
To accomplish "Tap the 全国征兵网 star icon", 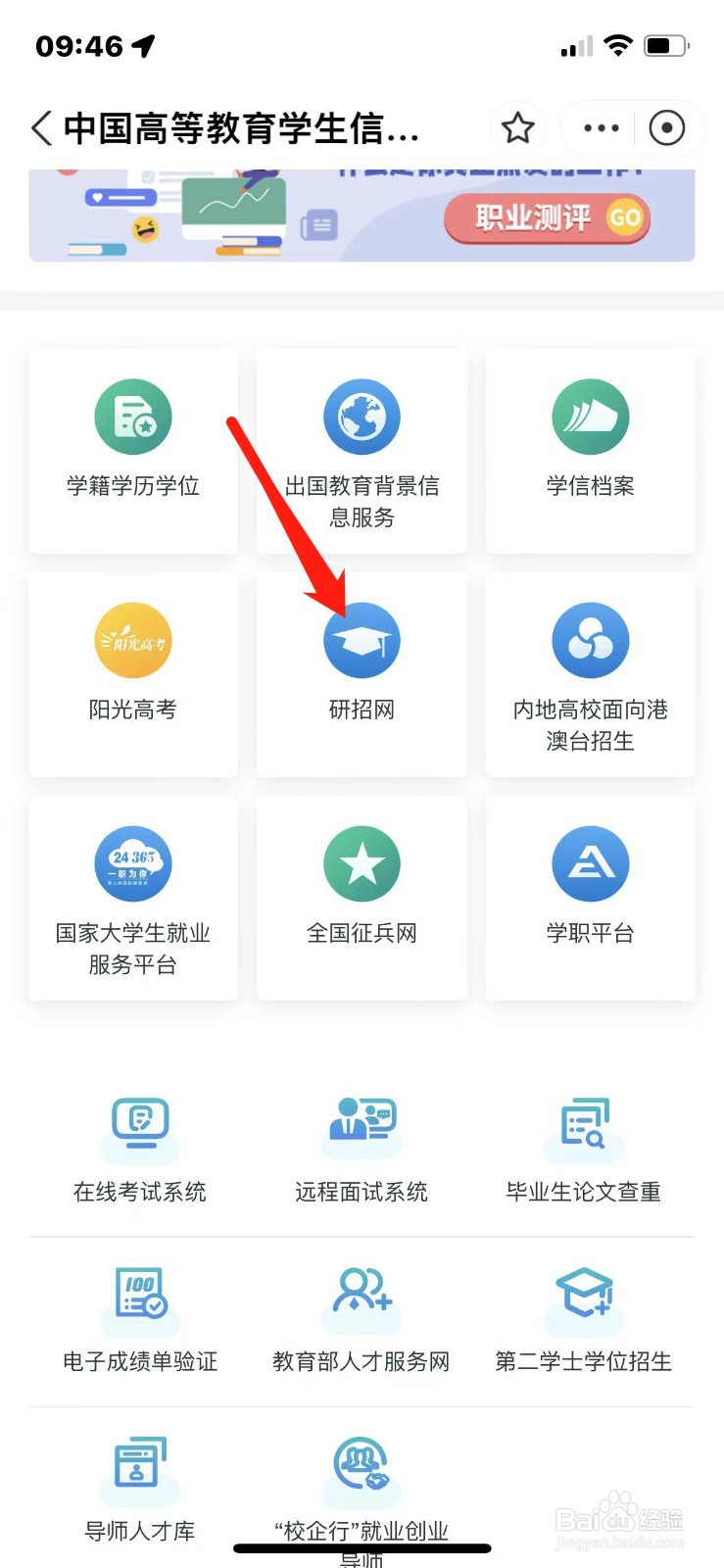I will [362, 863].
